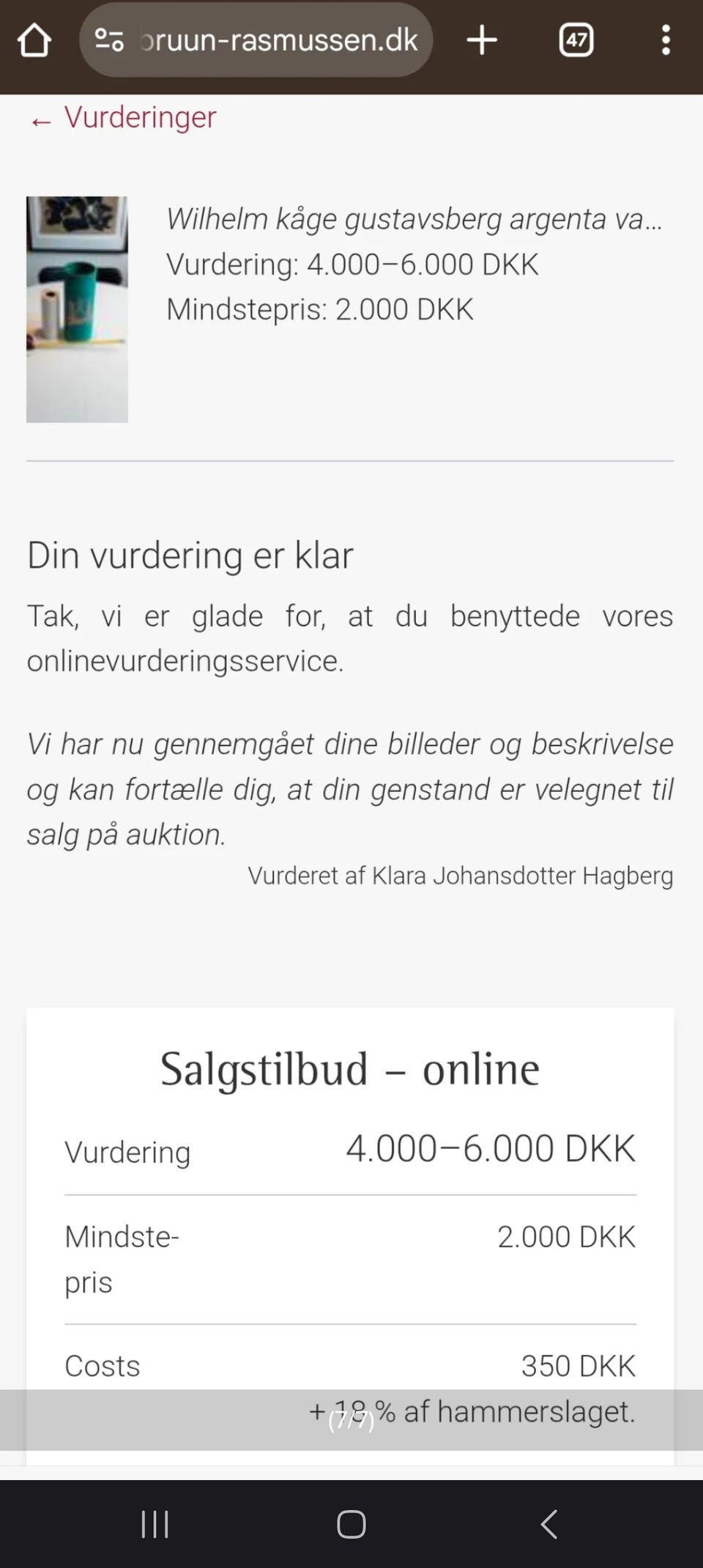Viewport: 703px width, 1568px height.
Task: Open the tab switcher showing 47 tabs
Action: coord(576,40)
